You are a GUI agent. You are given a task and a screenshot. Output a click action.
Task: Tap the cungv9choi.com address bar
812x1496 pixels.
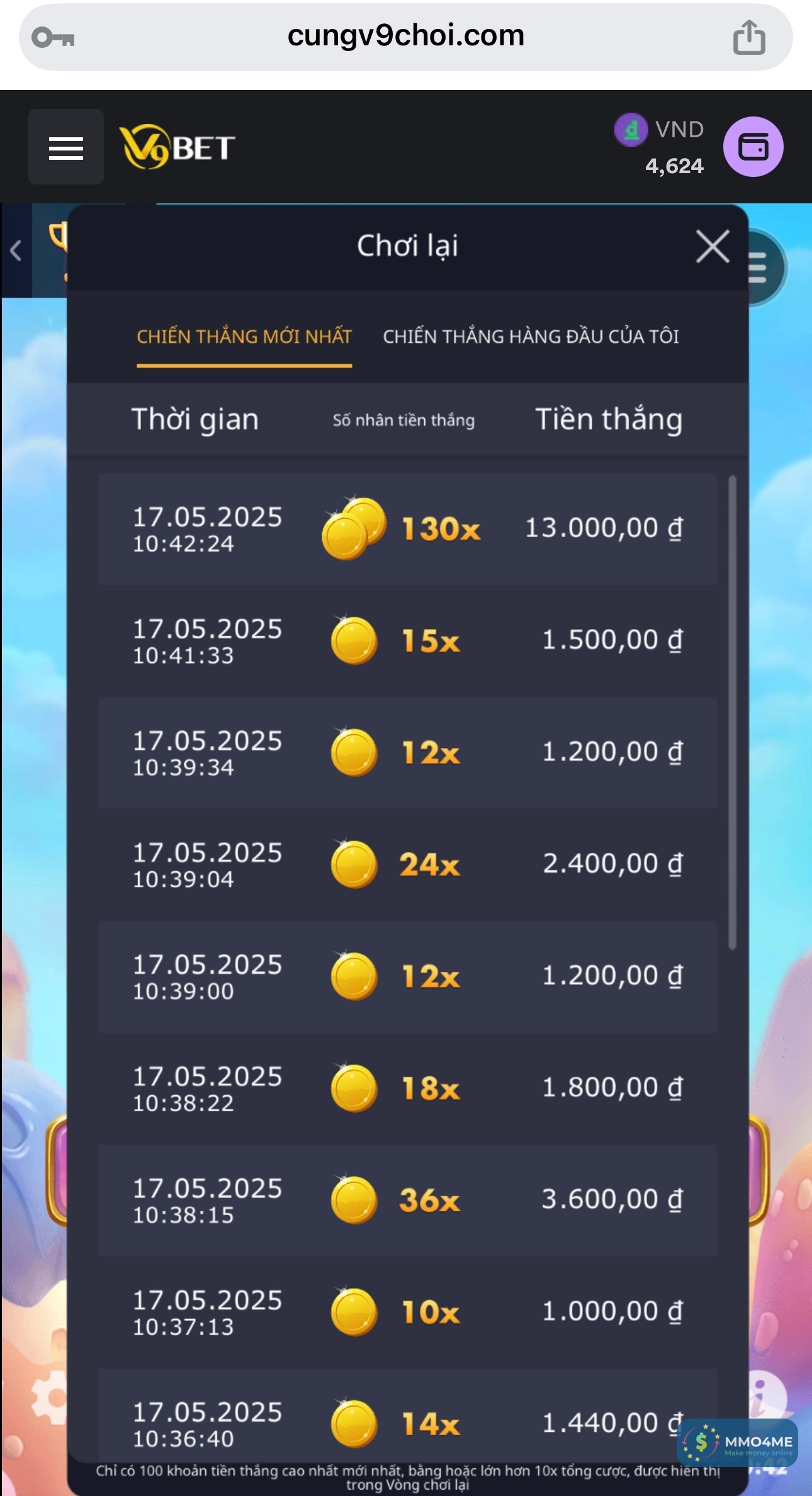click(405, 36)
